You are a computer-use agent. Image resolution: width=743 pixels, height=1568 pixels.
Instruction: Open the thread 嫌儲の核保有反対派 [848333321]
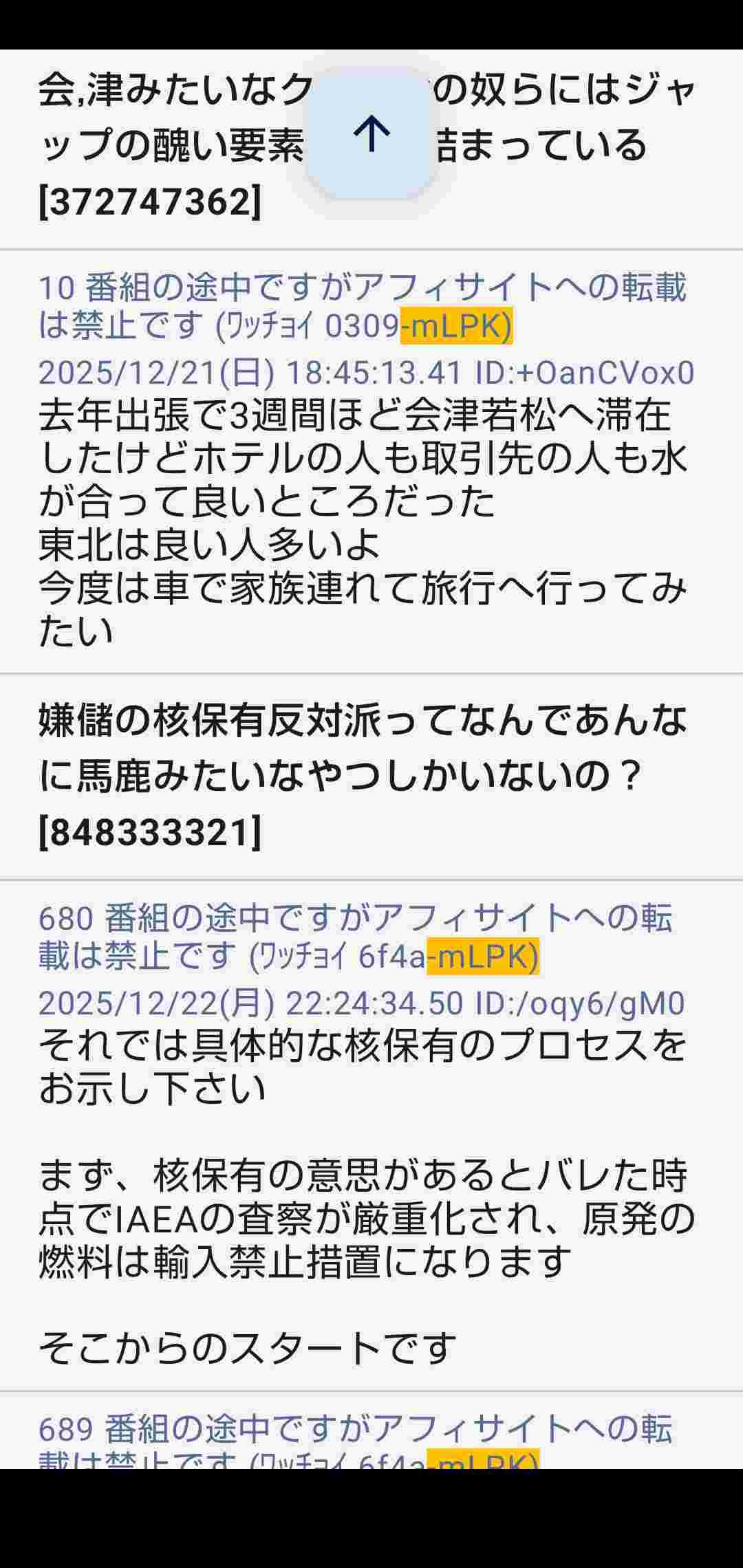[363, 776]
